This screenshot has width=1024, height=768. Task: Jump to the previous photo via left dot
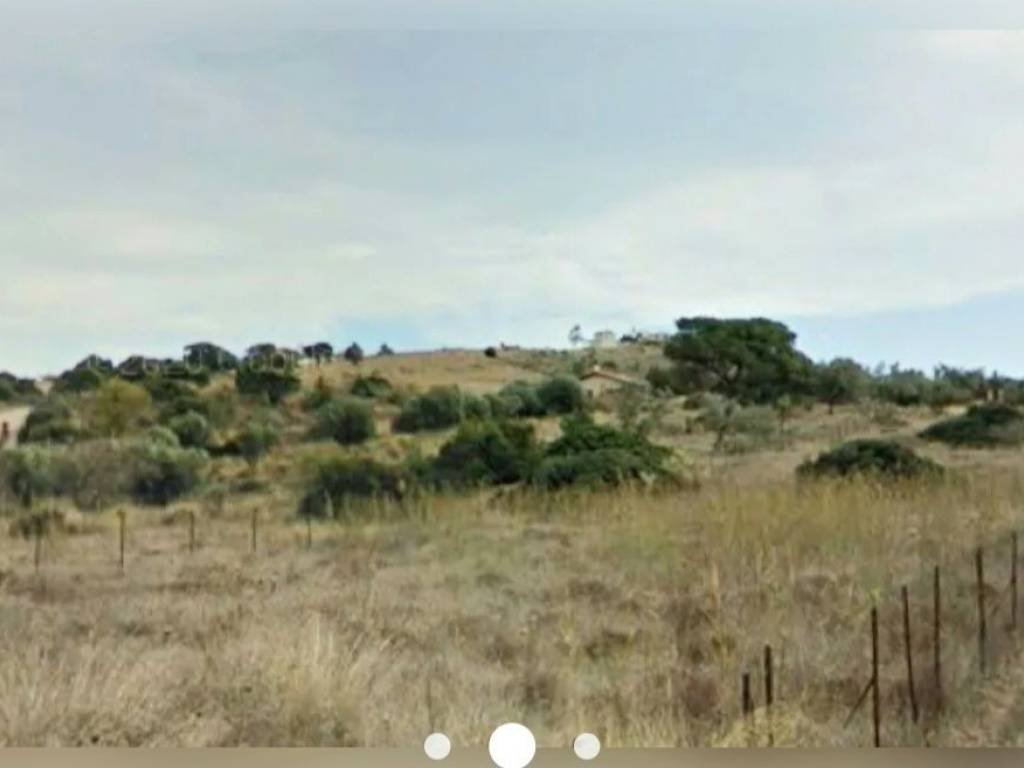[437, 746]
